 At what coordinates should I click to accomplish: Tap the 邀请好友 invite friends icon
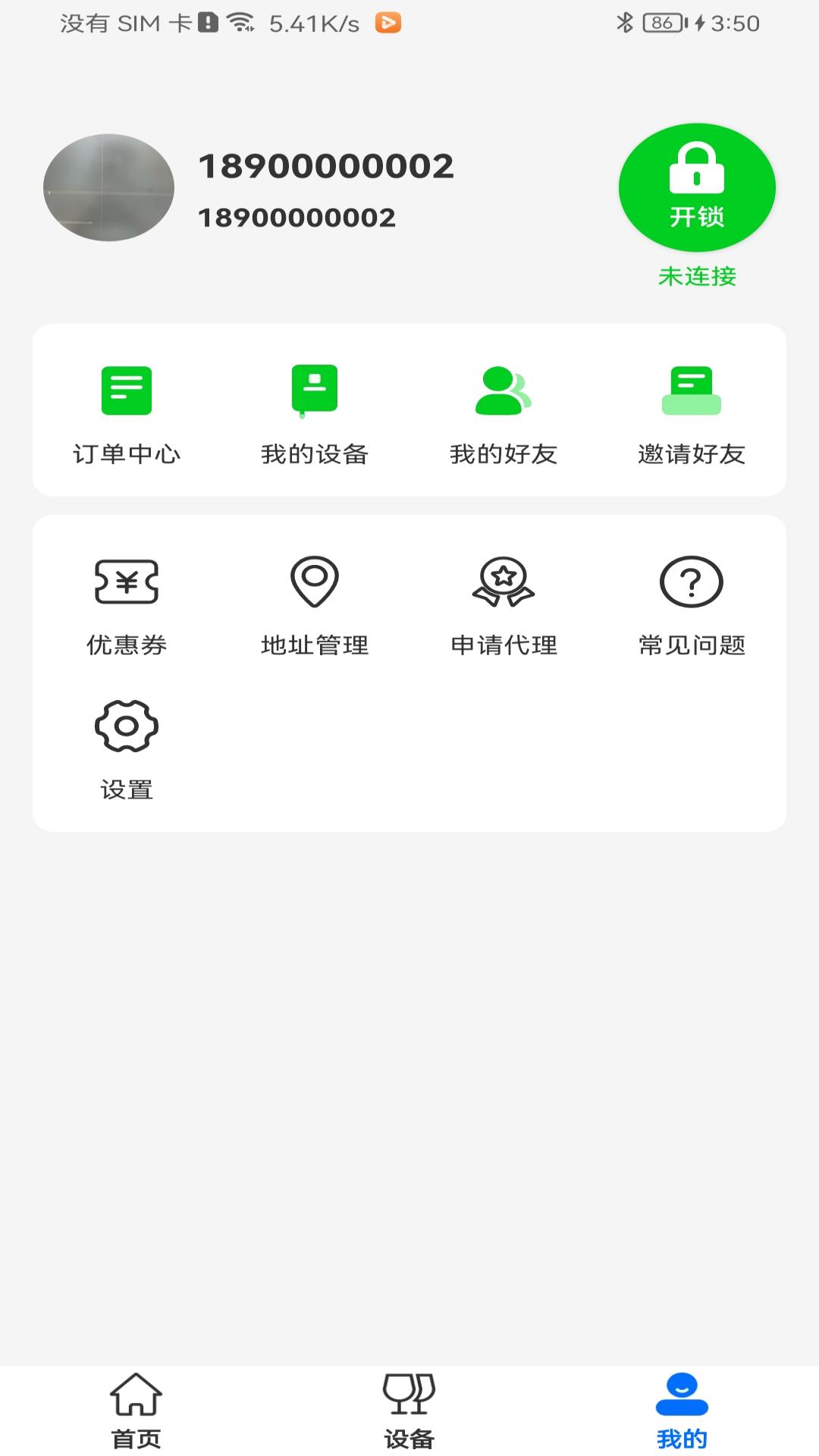(x=691, y=391)
